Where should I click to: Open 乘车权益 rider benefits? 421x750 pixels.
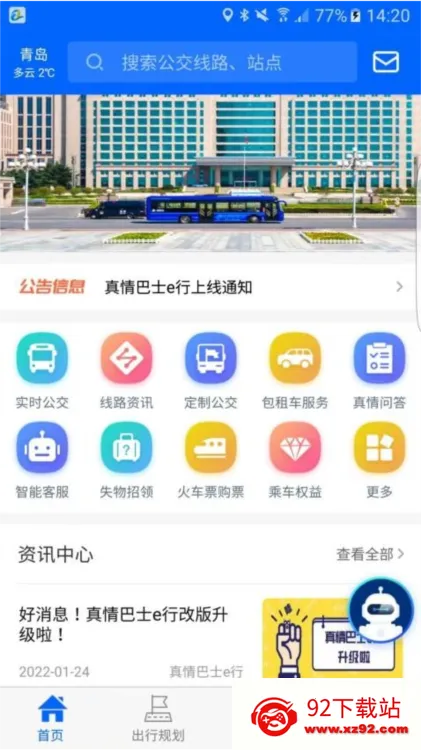[x=295, y=460]
